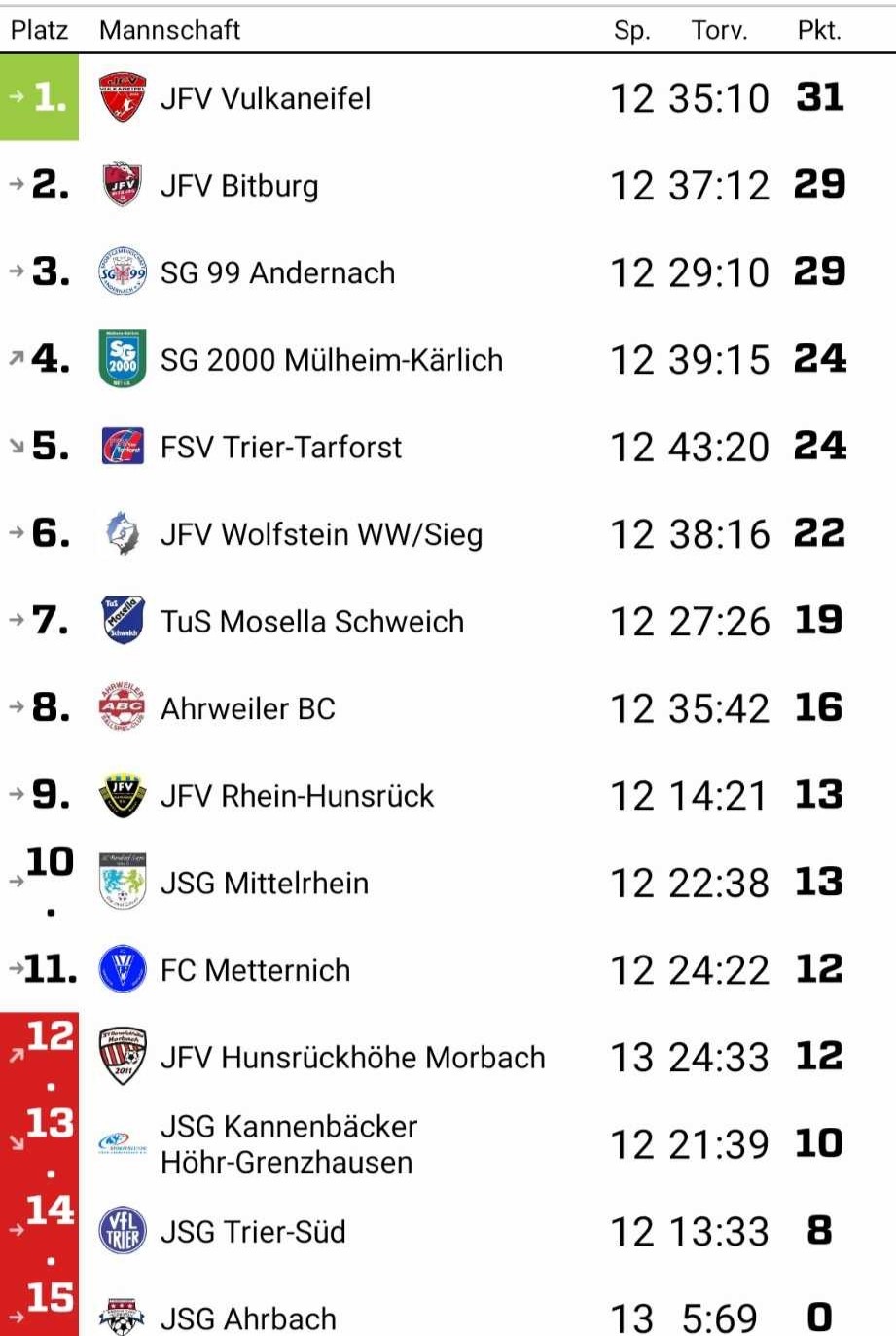Open FSV Trier-Tarforst team page

280,447
